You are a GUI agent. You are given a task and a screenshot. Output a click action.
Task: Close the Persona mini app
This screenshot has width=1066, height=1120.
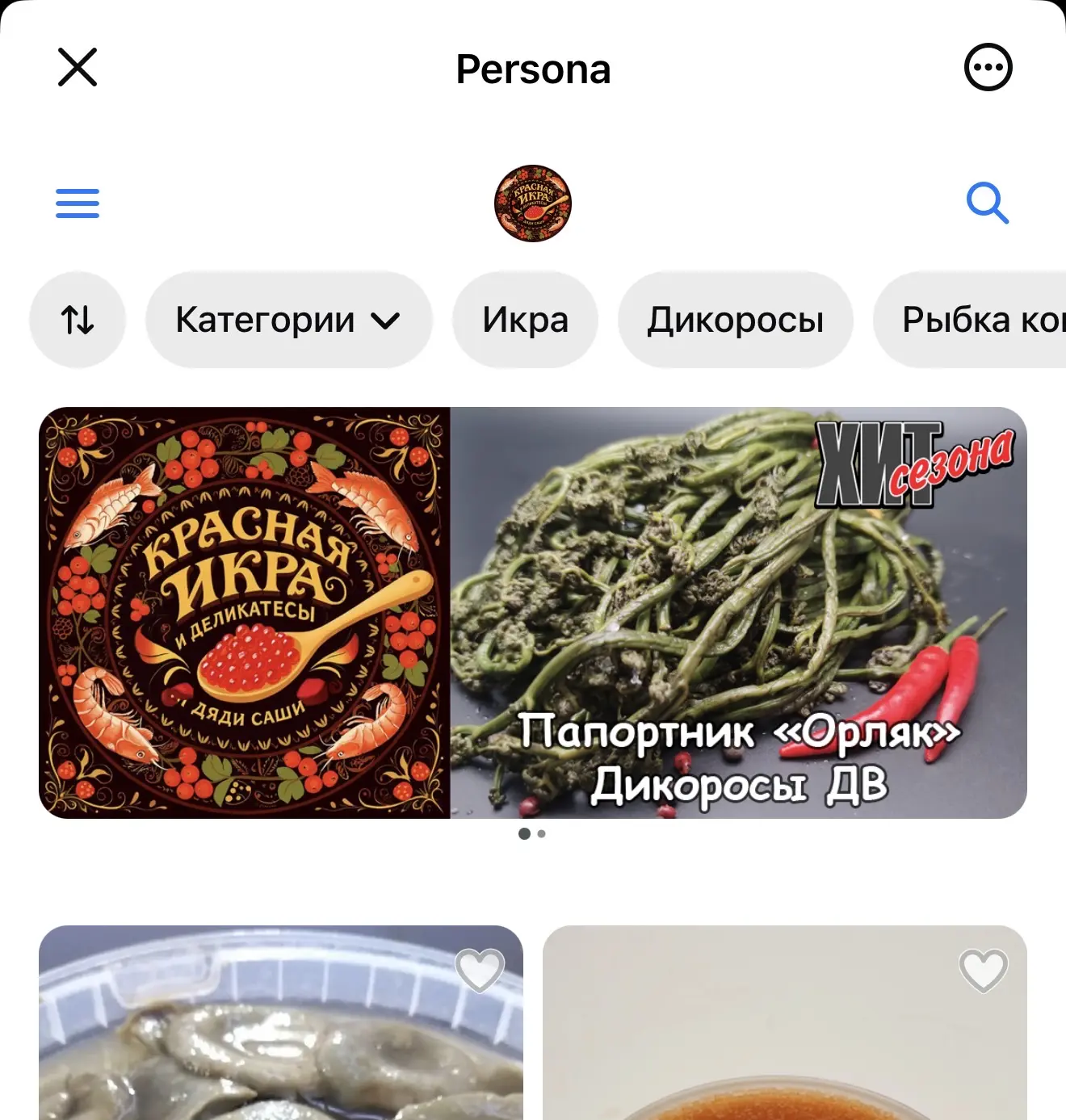tap(78, 67)
